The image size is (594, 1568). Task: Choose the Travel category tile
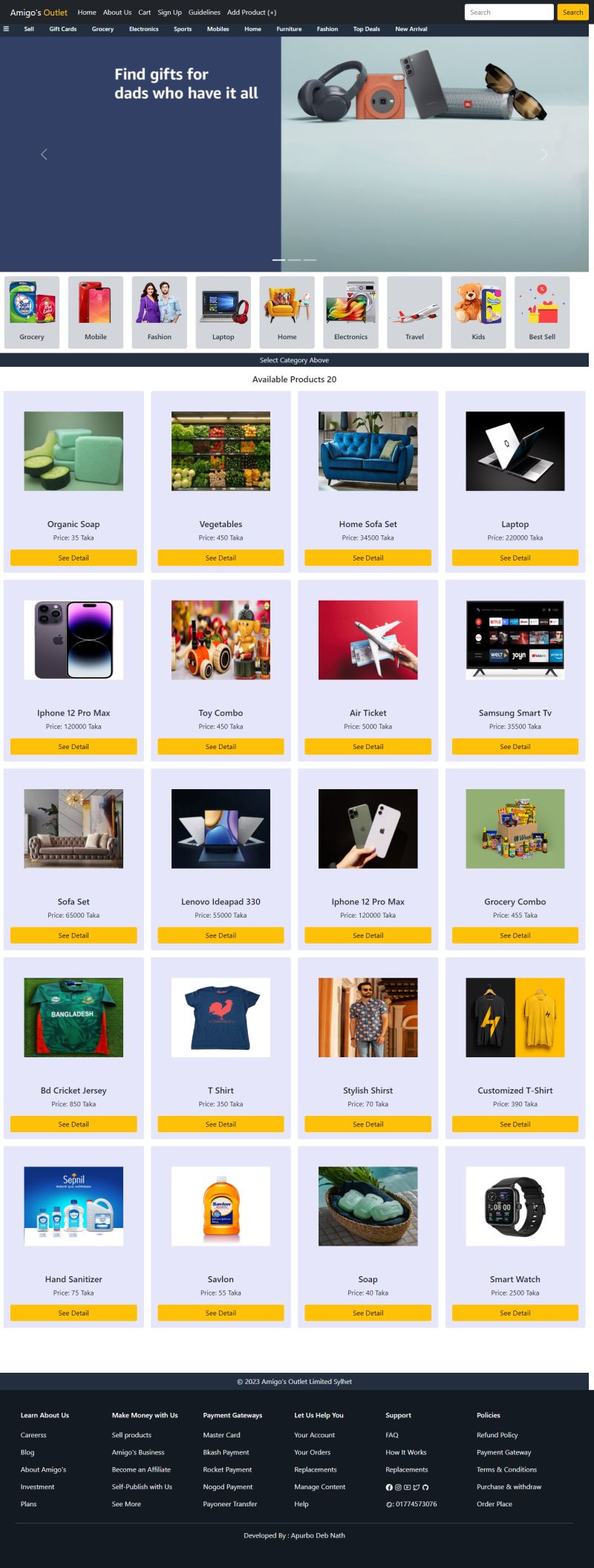tap(414, 312)
